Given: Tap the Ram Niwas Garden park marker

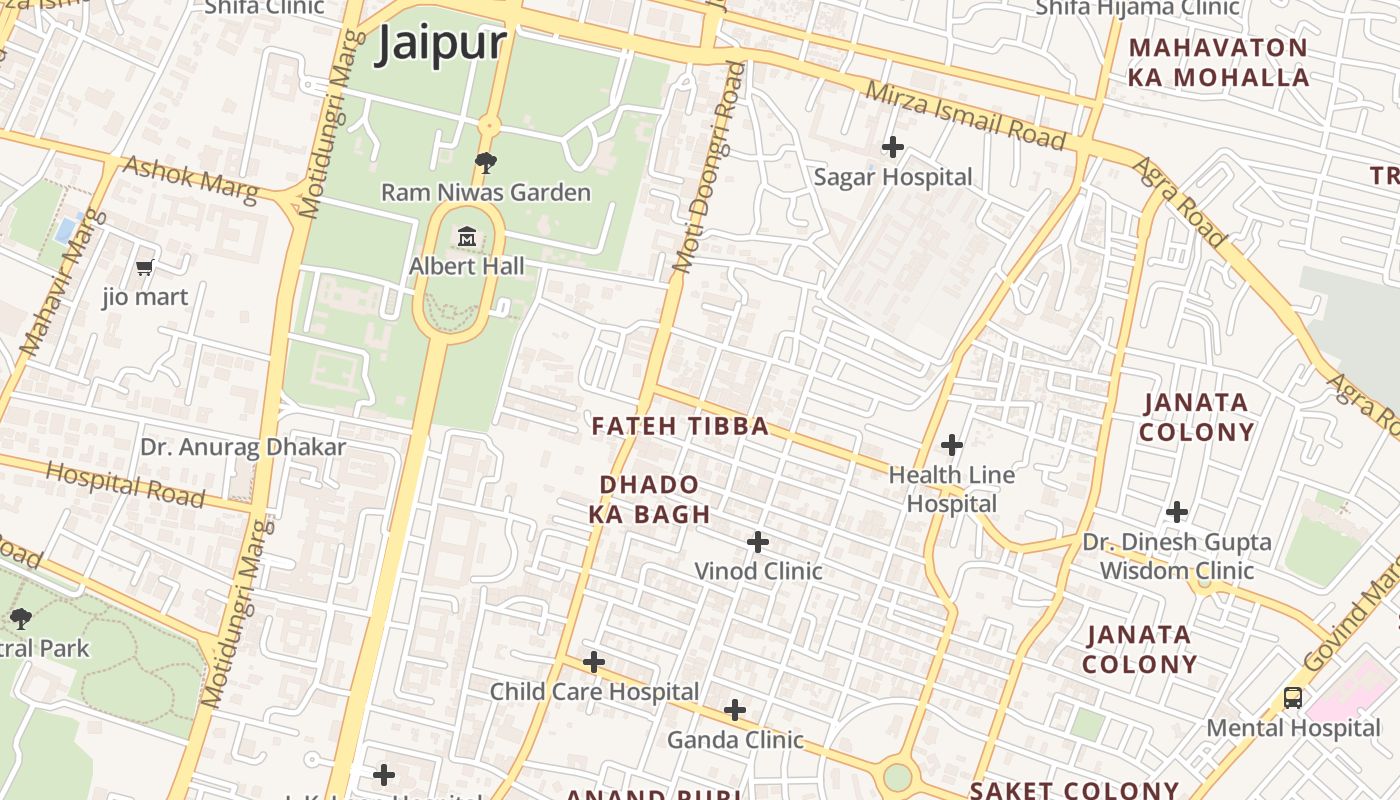Looking at the screenshot, I should [486, 163].
